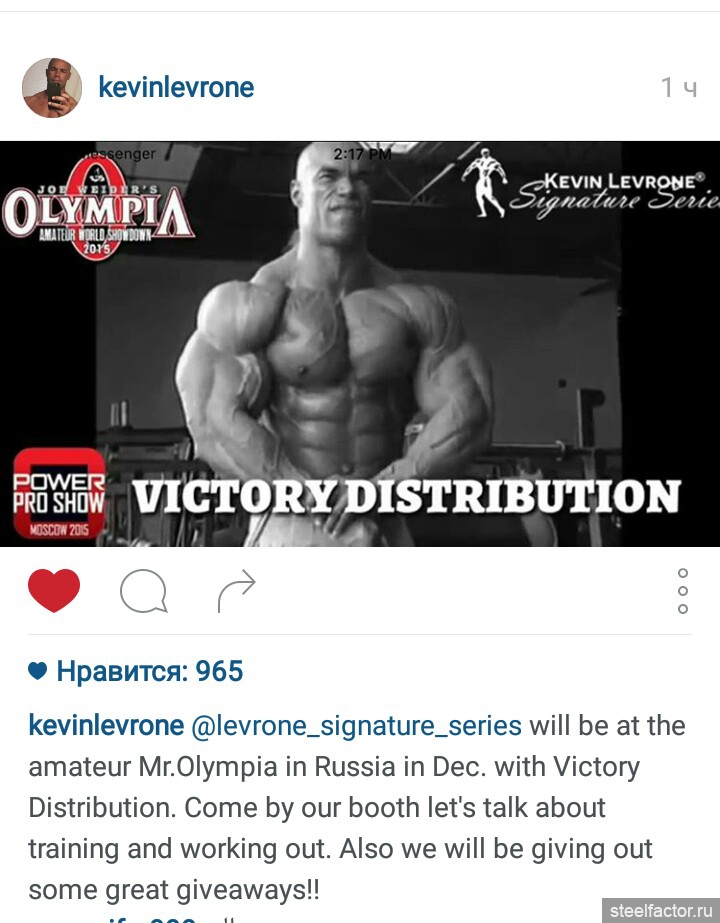Share the post via arrow icon
This screenshot has height=923, width=720.
pos(237,592)
